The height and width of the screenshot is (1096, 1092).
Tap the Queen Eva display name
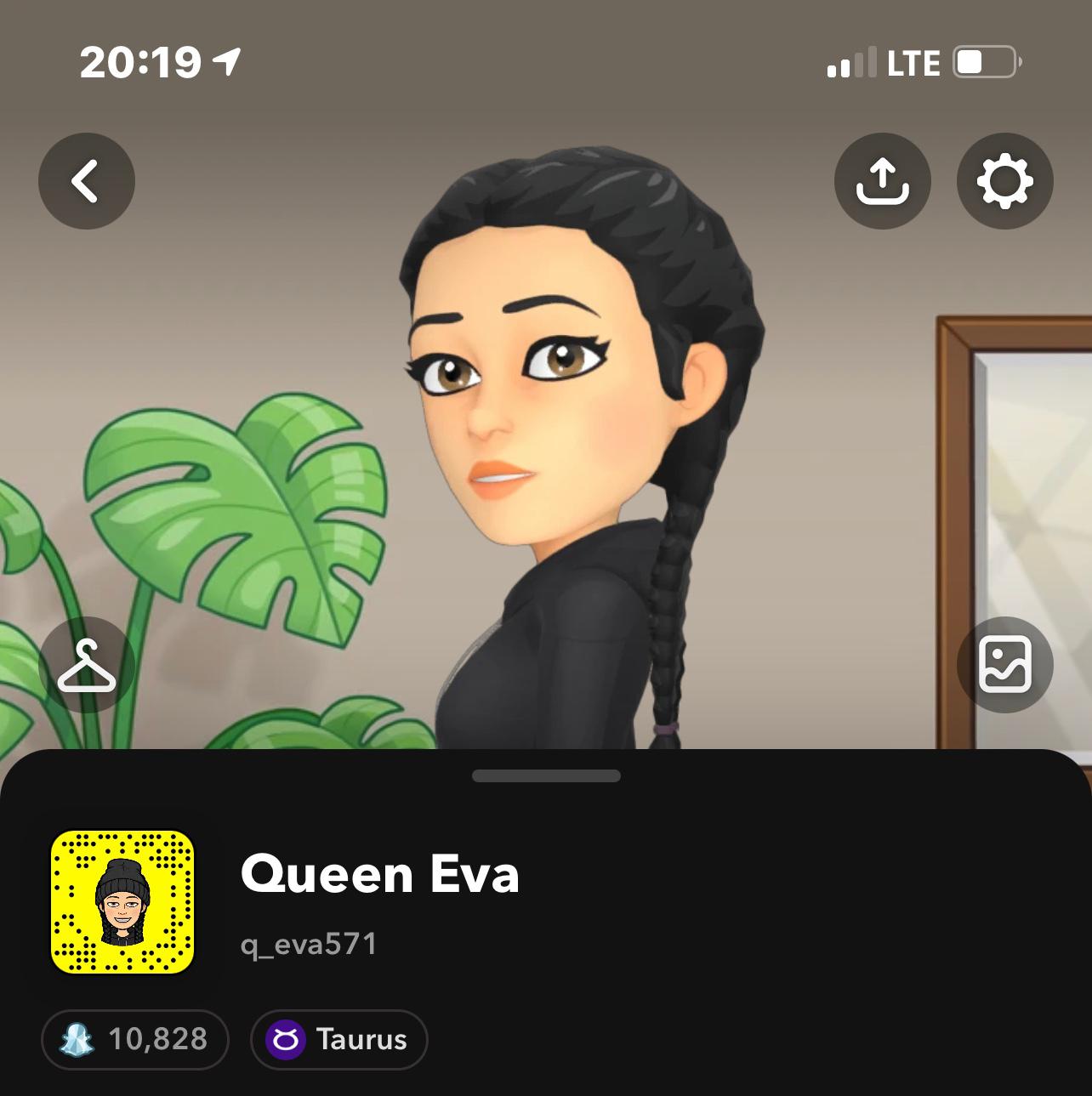[x=379, y=874]
